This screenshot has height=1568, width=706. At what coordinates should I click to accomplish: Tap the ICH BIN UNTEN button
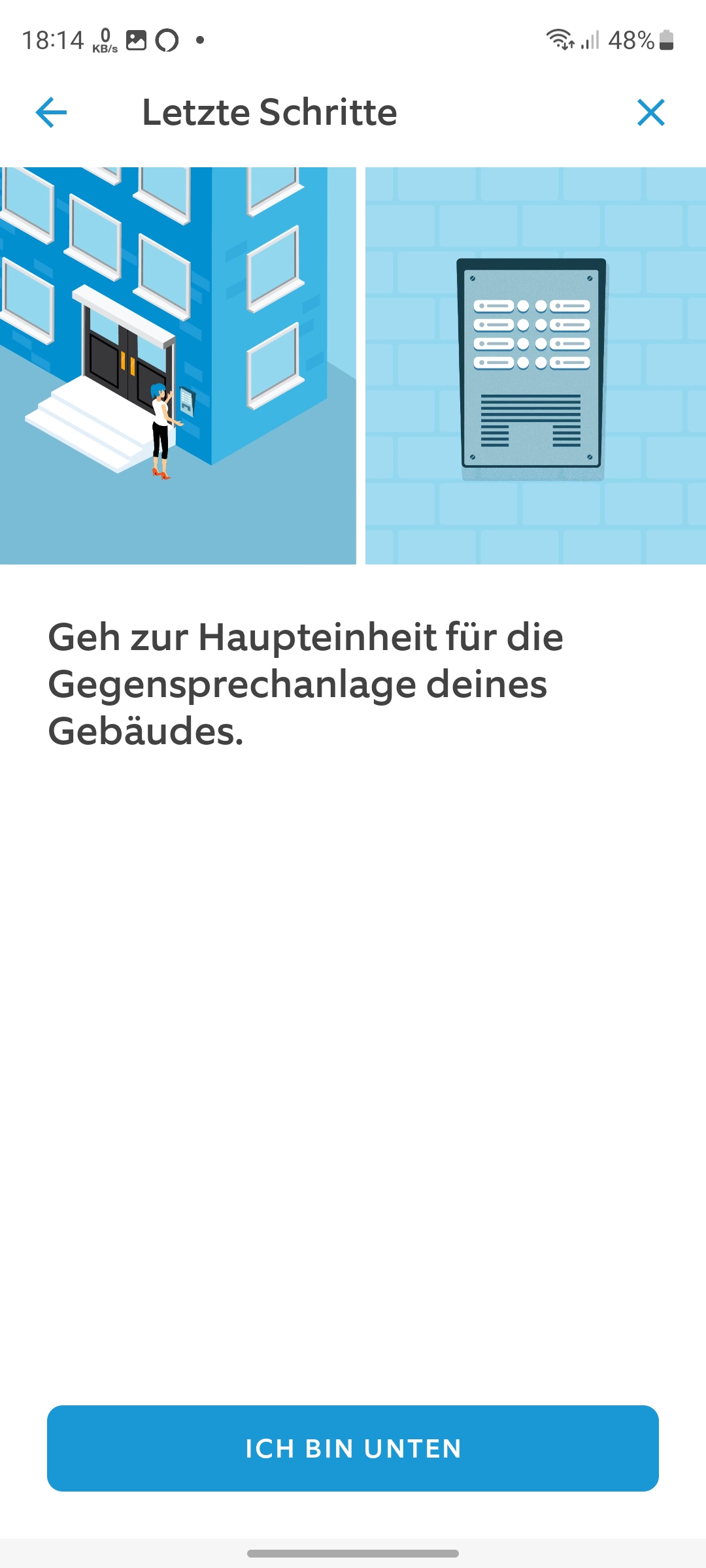353,1448
